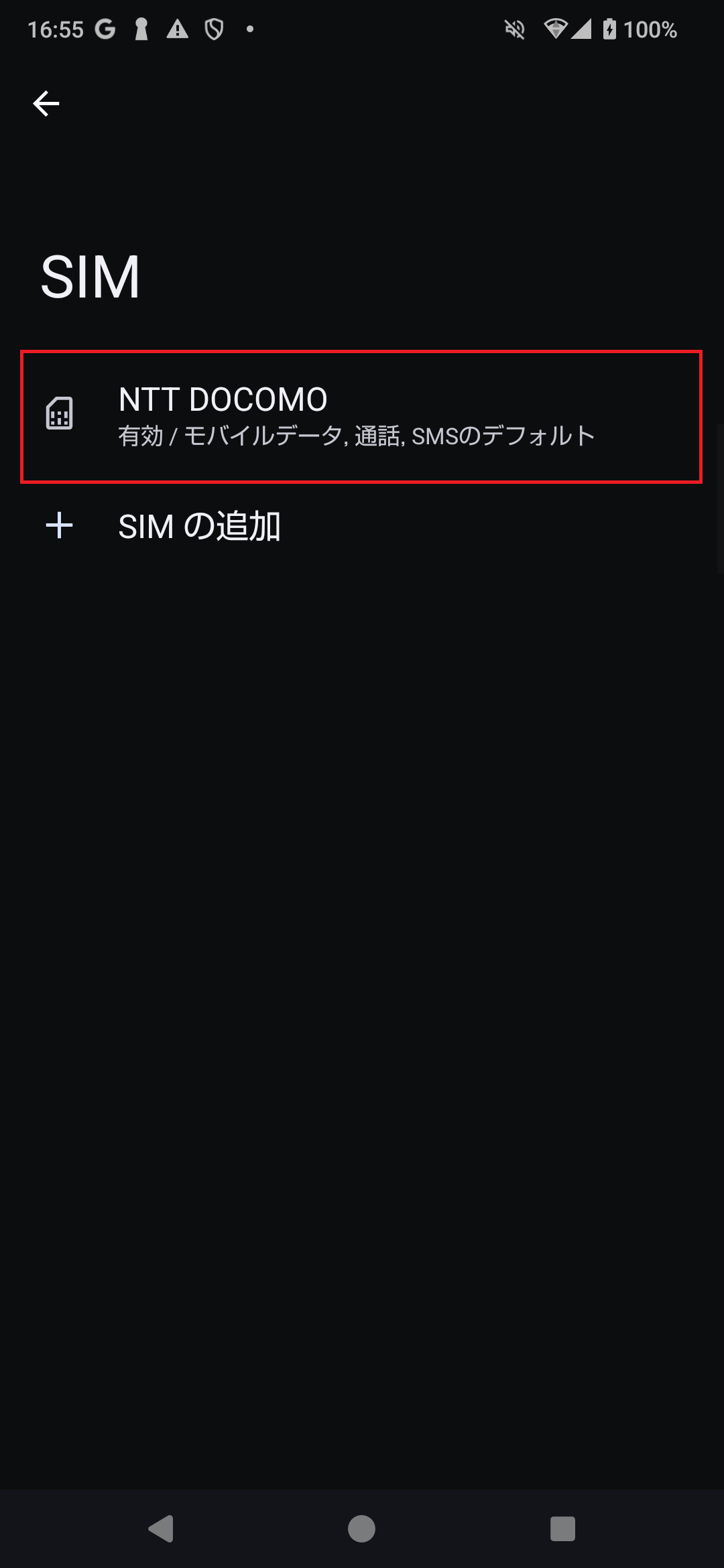Tap the plus icon next to SIMの追加

pyautogui.click(x=59, y=526)
